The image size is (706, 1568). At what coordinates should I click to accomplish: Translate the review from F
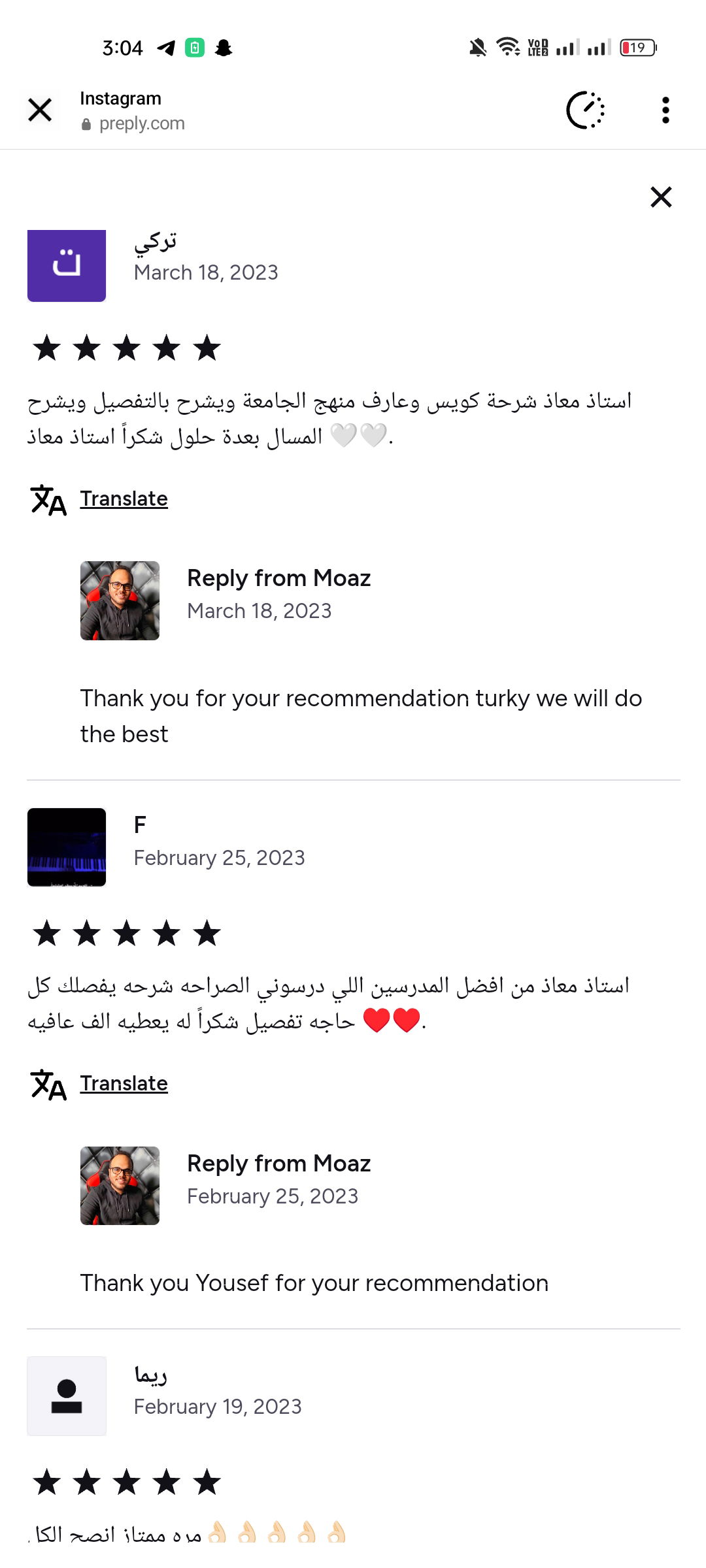[x=124, y=1084]
